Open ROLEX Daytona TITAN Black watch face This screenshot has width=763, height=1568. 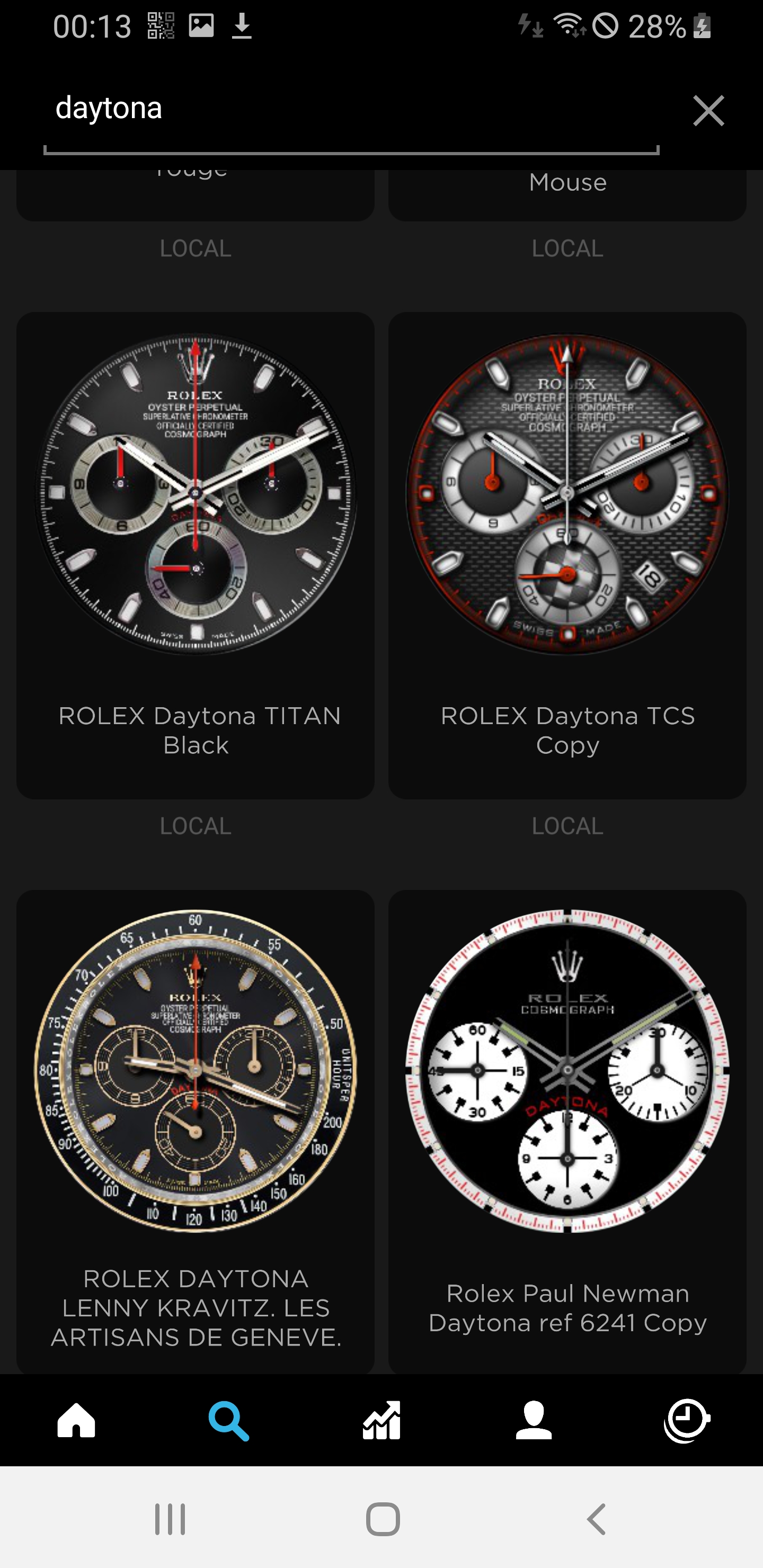196,555
